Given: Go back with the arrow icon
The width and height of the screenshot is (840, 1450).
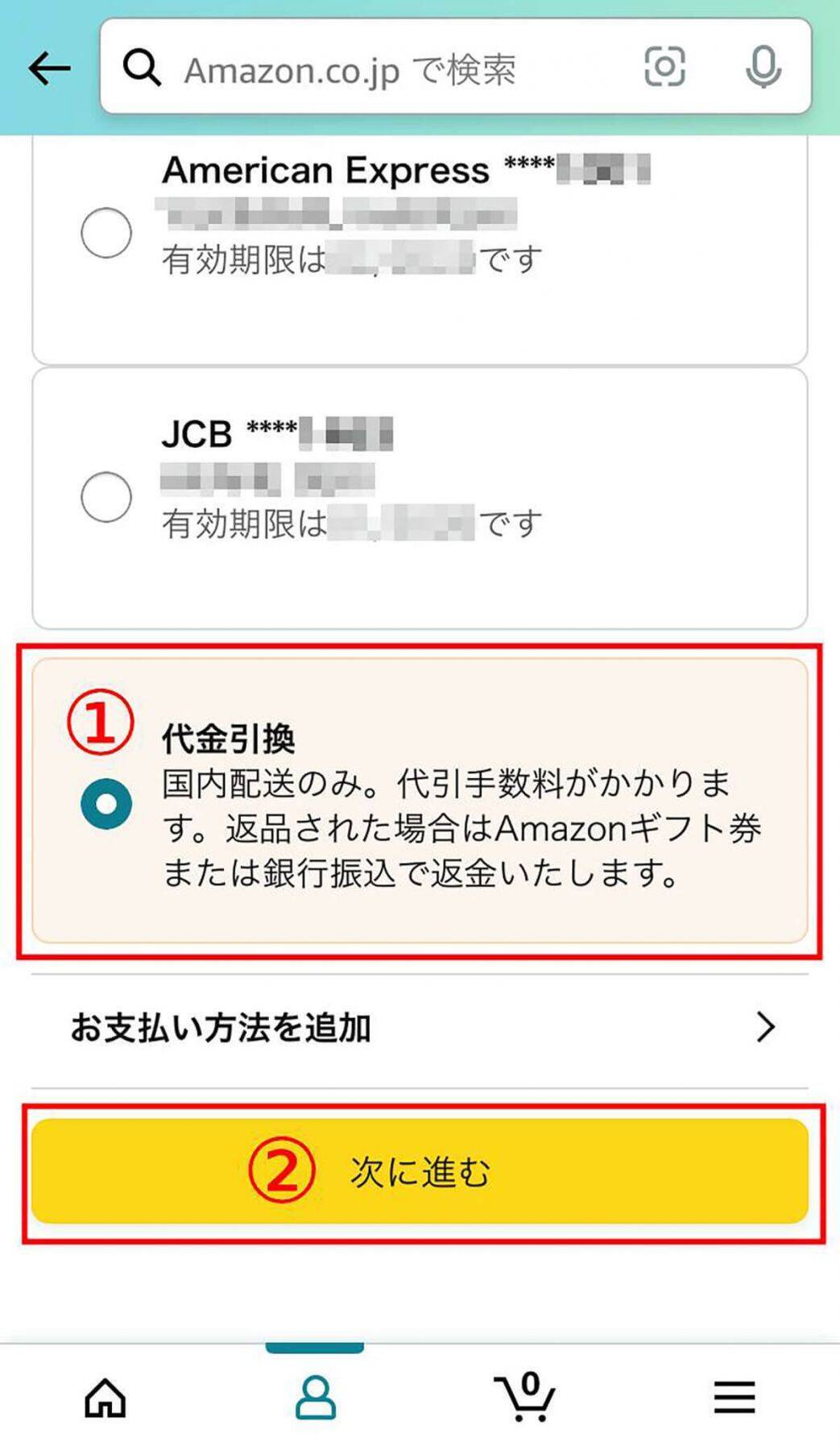Looking at the screenshot, I should [x=49, y=69].
